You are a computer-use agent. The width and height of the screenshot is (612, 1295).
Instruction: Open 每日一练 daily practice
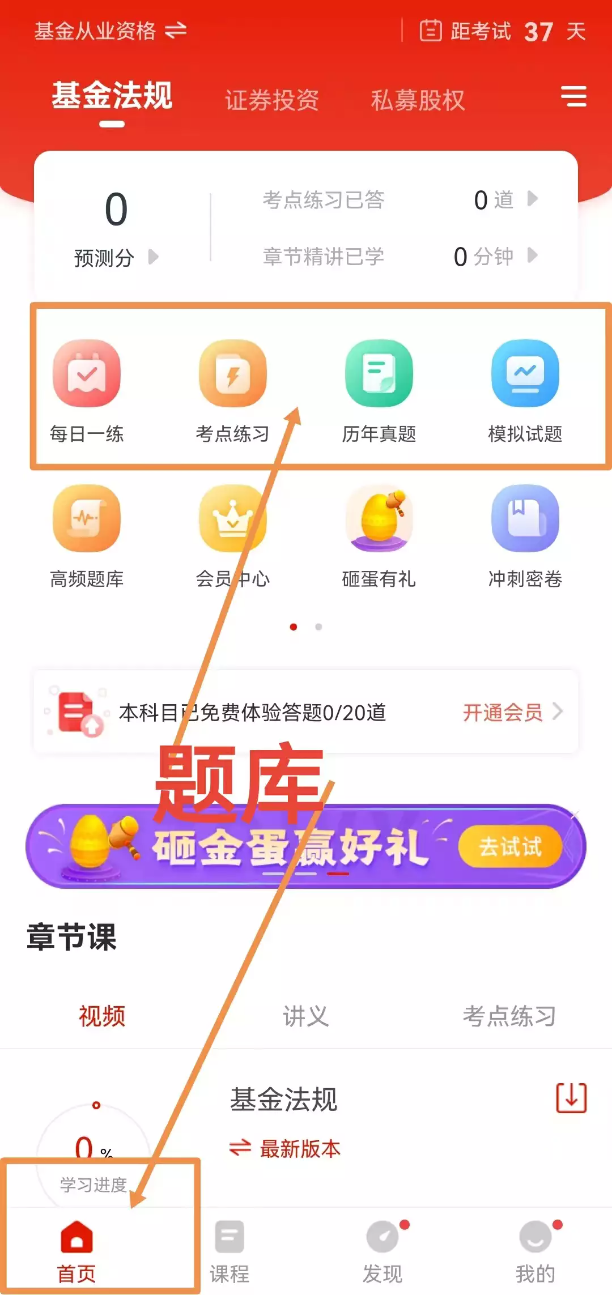(87, 390)
